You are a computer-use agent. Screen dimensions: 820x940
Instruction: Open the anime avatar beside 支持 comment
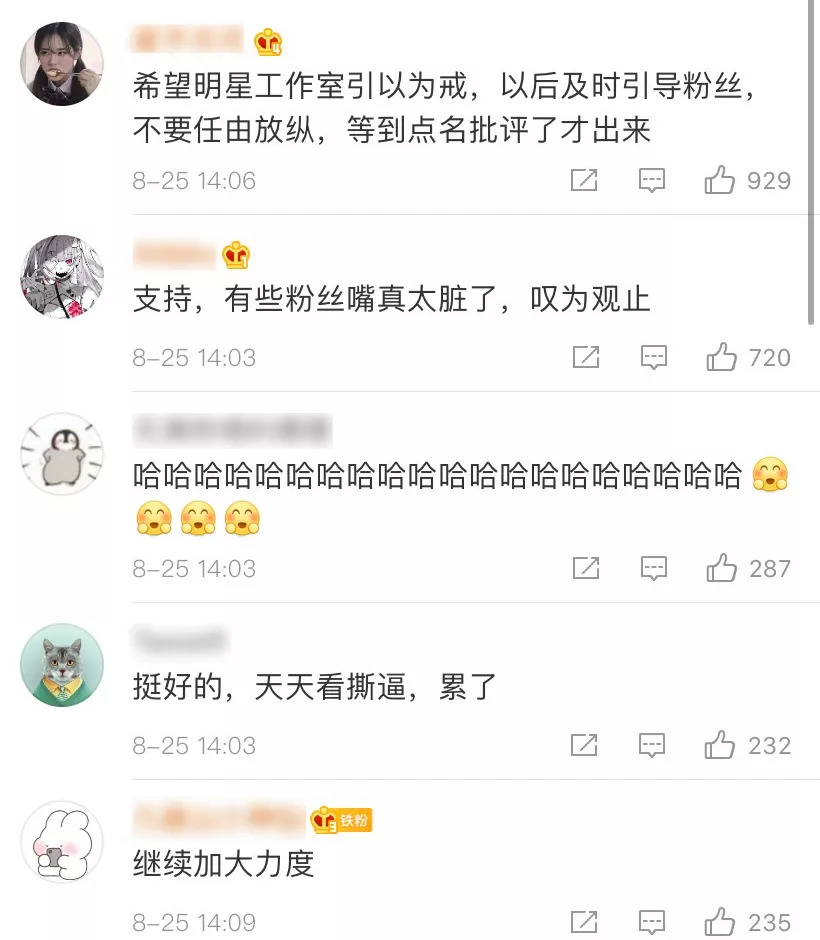tap(62, 277)
